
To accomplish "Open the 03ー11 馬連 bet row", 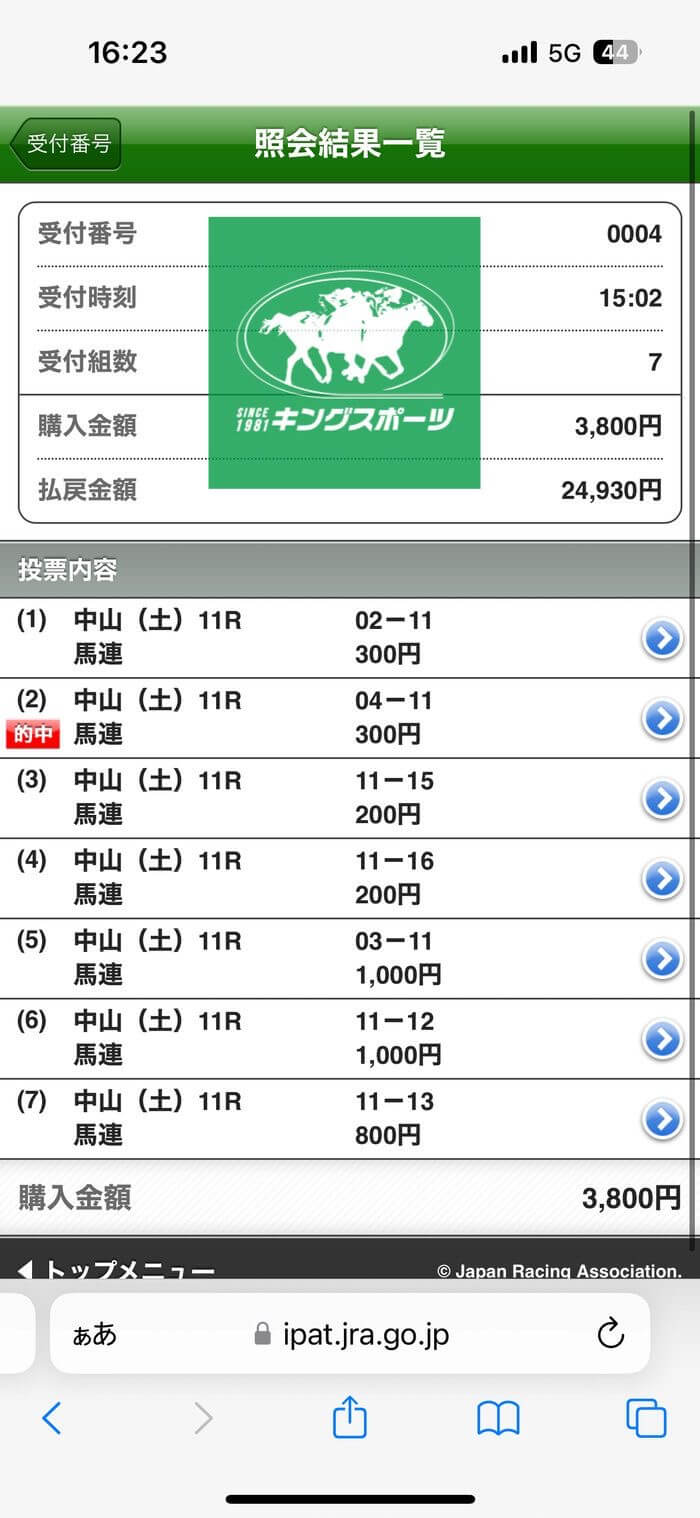I will 662,958.
